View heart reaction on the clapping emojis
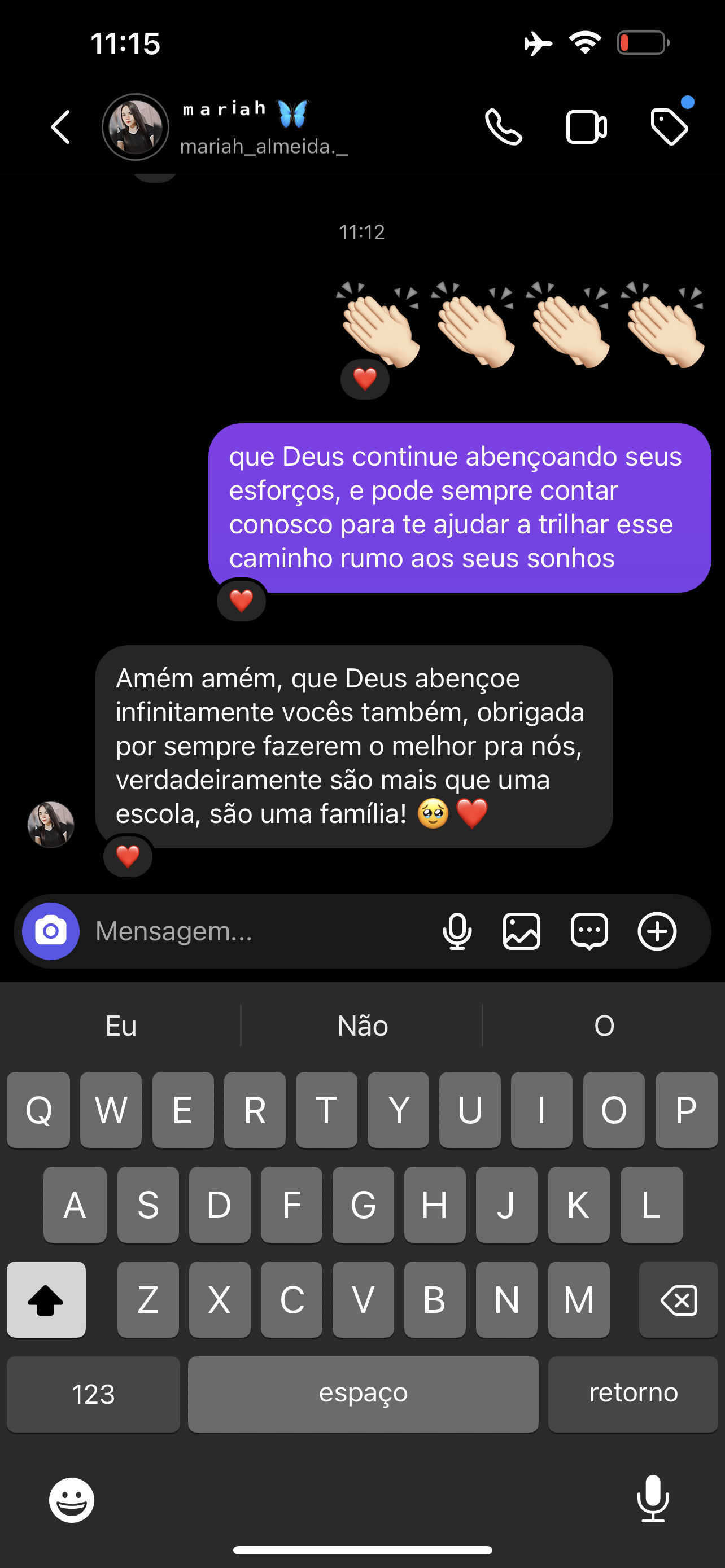 (365, 379)
